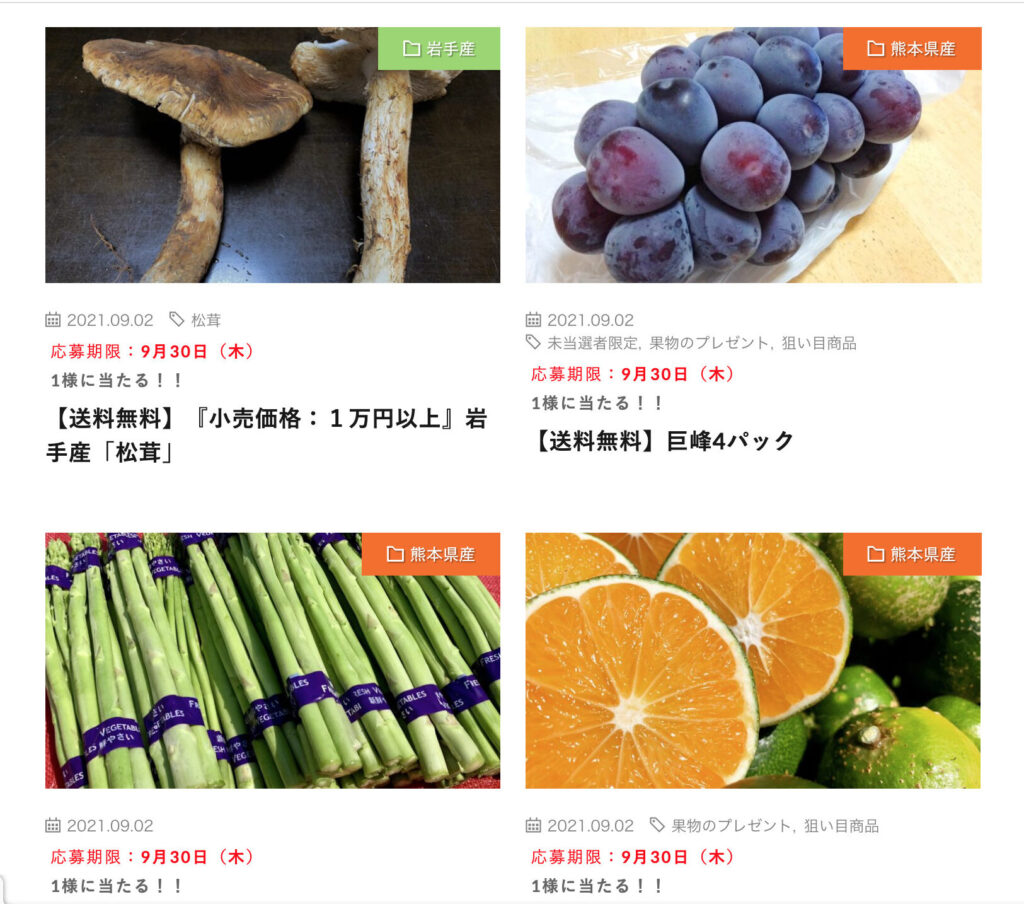This screenshot has width=1024, height=904.
Task: Select 熊本県産 label on the oranges image
Action: (x=912, y=554)
